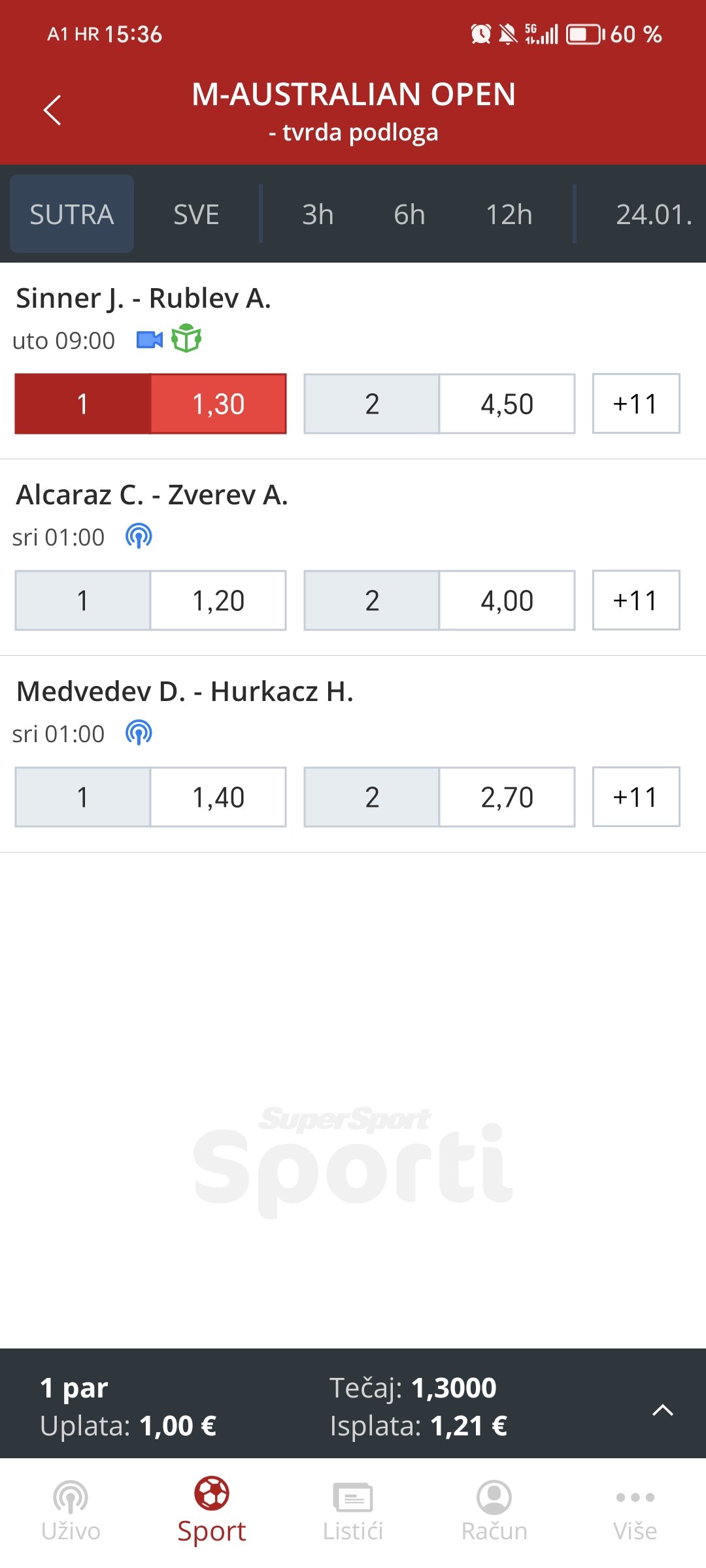Expand the bet slip summary bar

pyautogui.click(x=353, y=1403)
